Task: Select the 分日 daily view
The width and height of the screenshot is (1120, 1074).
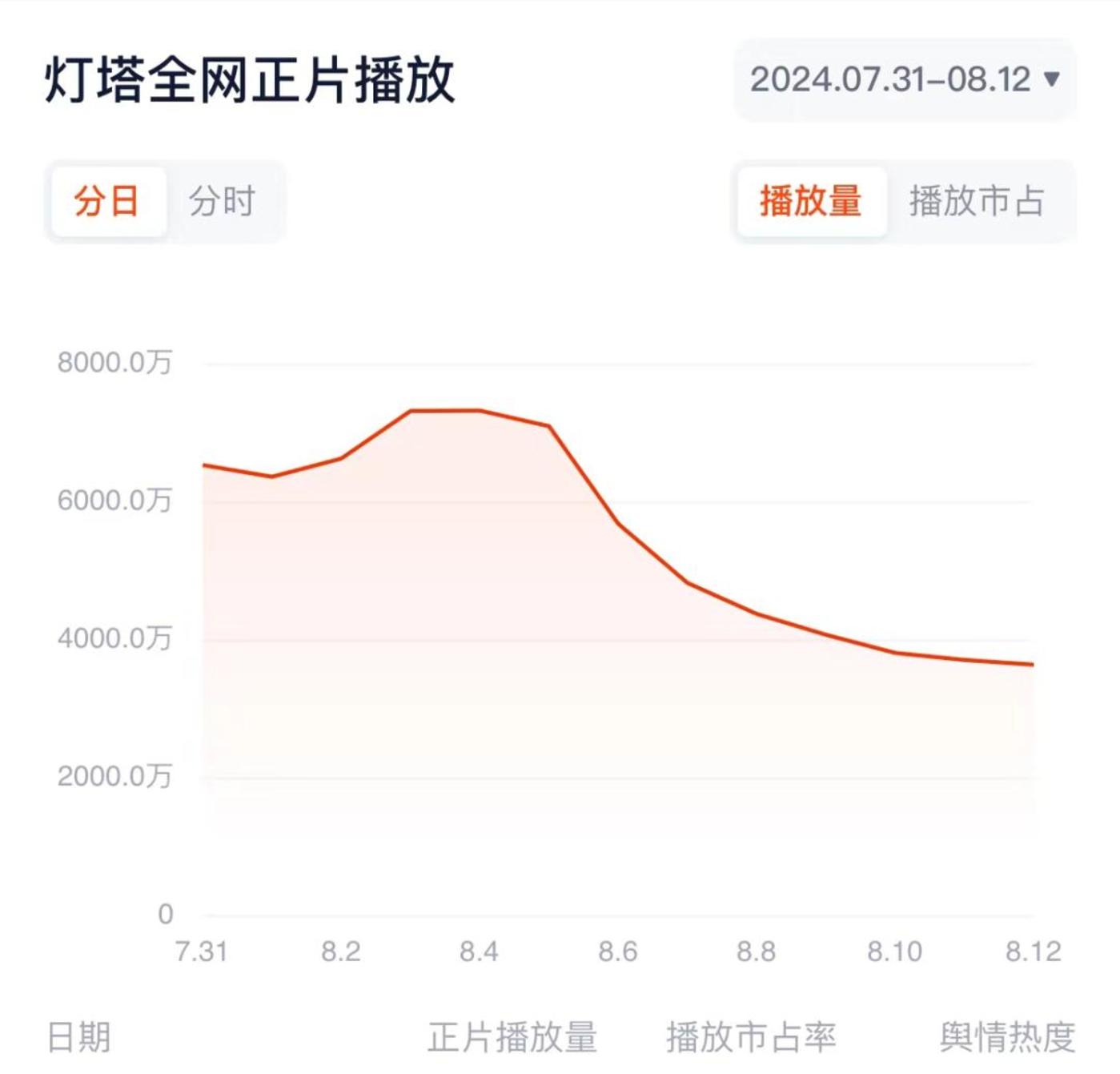Action: click(x=107, y=201)
